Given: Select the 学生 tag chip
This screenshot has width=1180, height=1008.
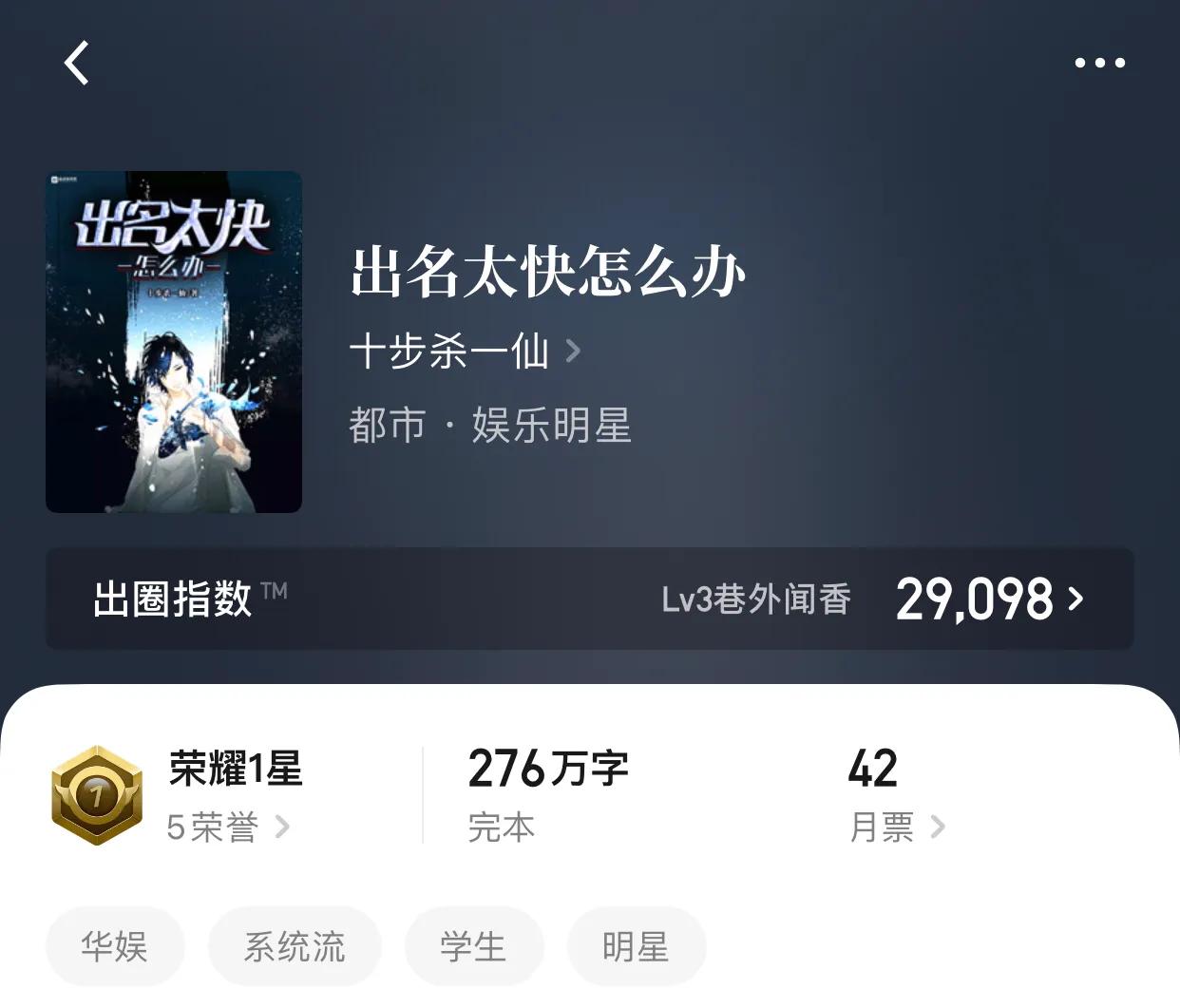Looking at the screenshot, I should 473,946.
